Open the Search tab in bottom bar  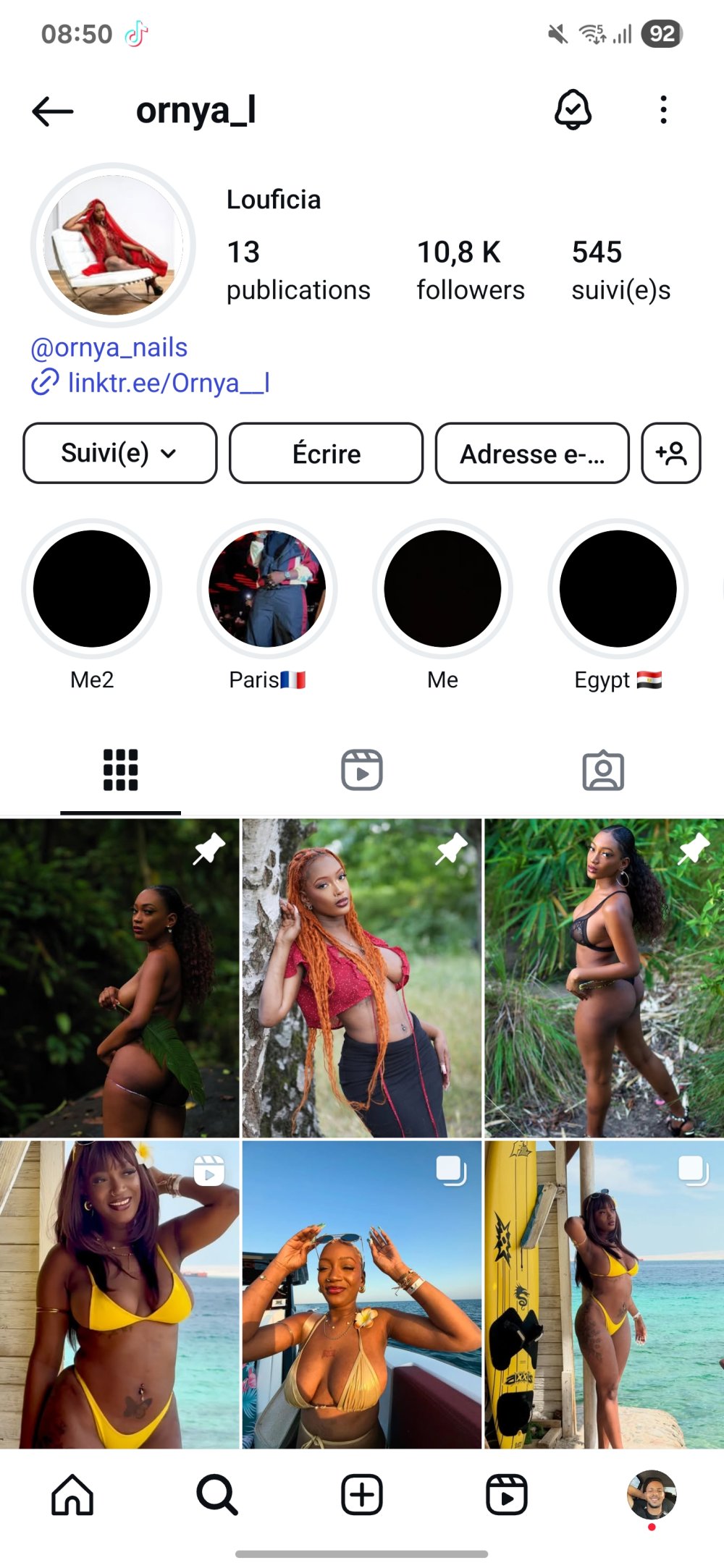(216, 1494)
